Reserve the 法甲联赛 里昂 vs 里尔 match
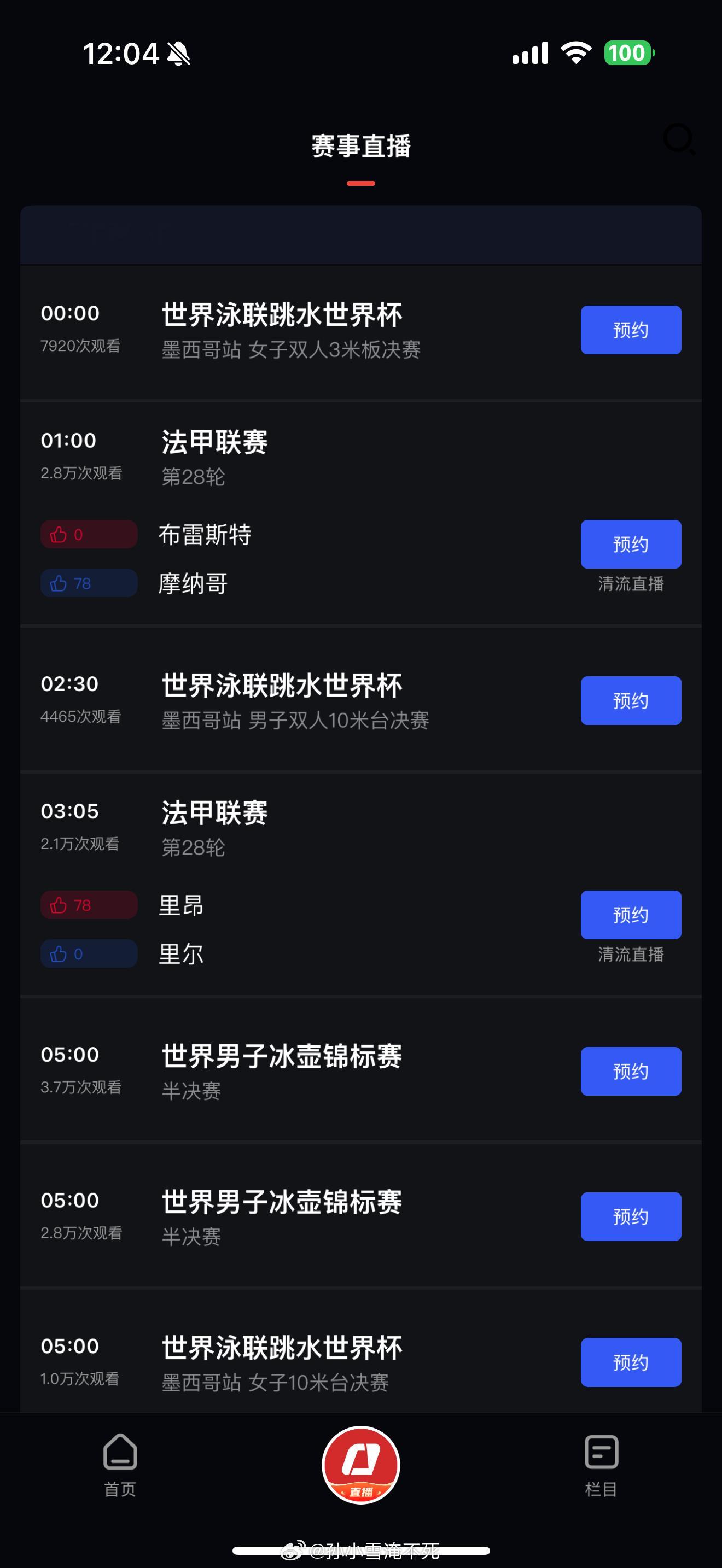Screen dimensions: 722x1568 click(x=631, y=915)
